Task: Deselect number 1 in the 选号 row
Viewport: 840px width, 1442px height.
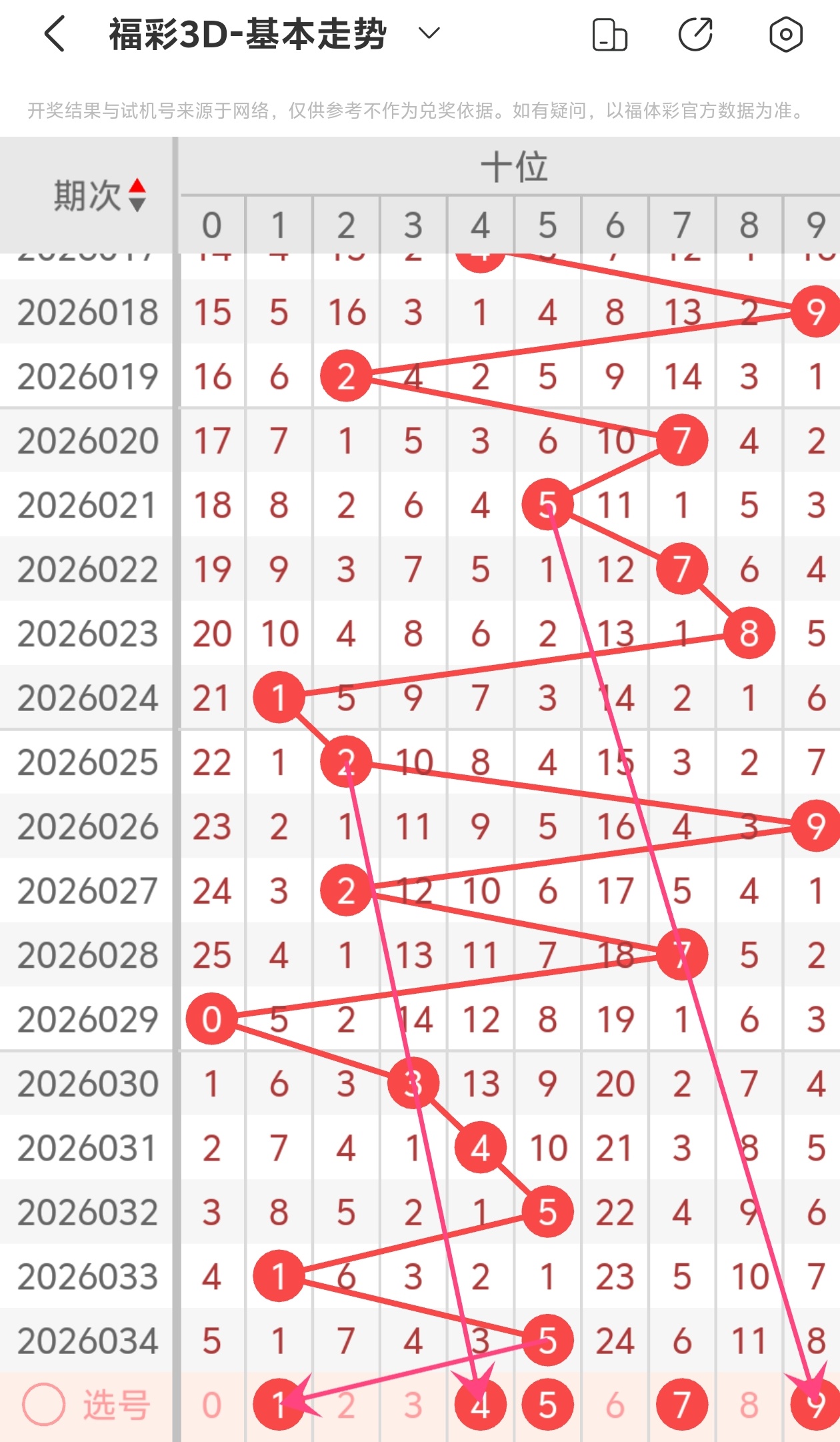Action: pyautogui.click(x=279, y=1405)
